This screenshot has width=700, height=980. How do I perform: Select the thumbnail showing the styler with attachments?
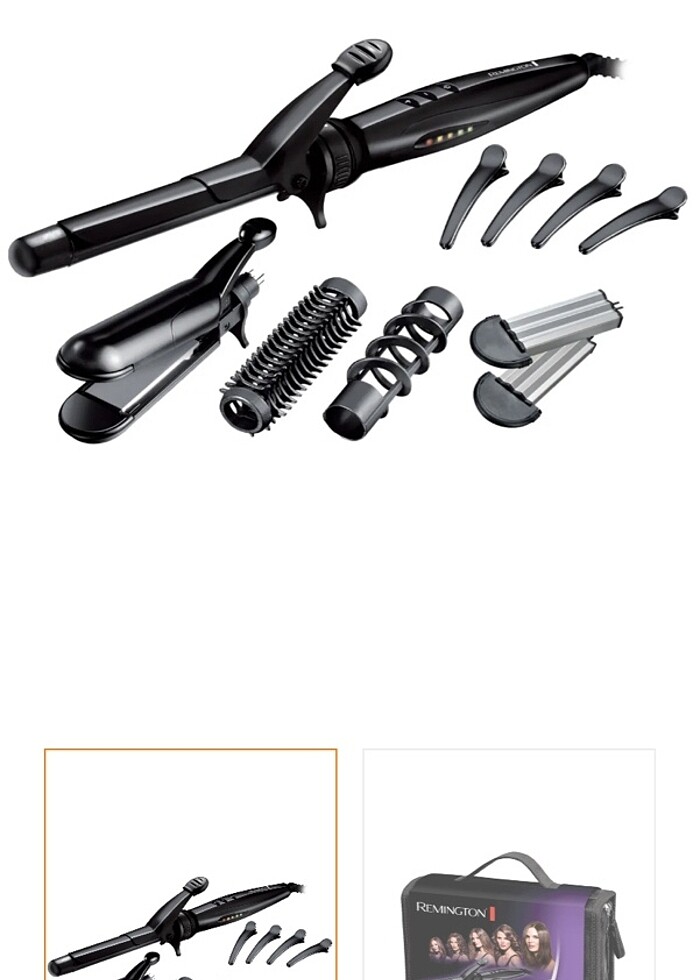click(190, 865)
